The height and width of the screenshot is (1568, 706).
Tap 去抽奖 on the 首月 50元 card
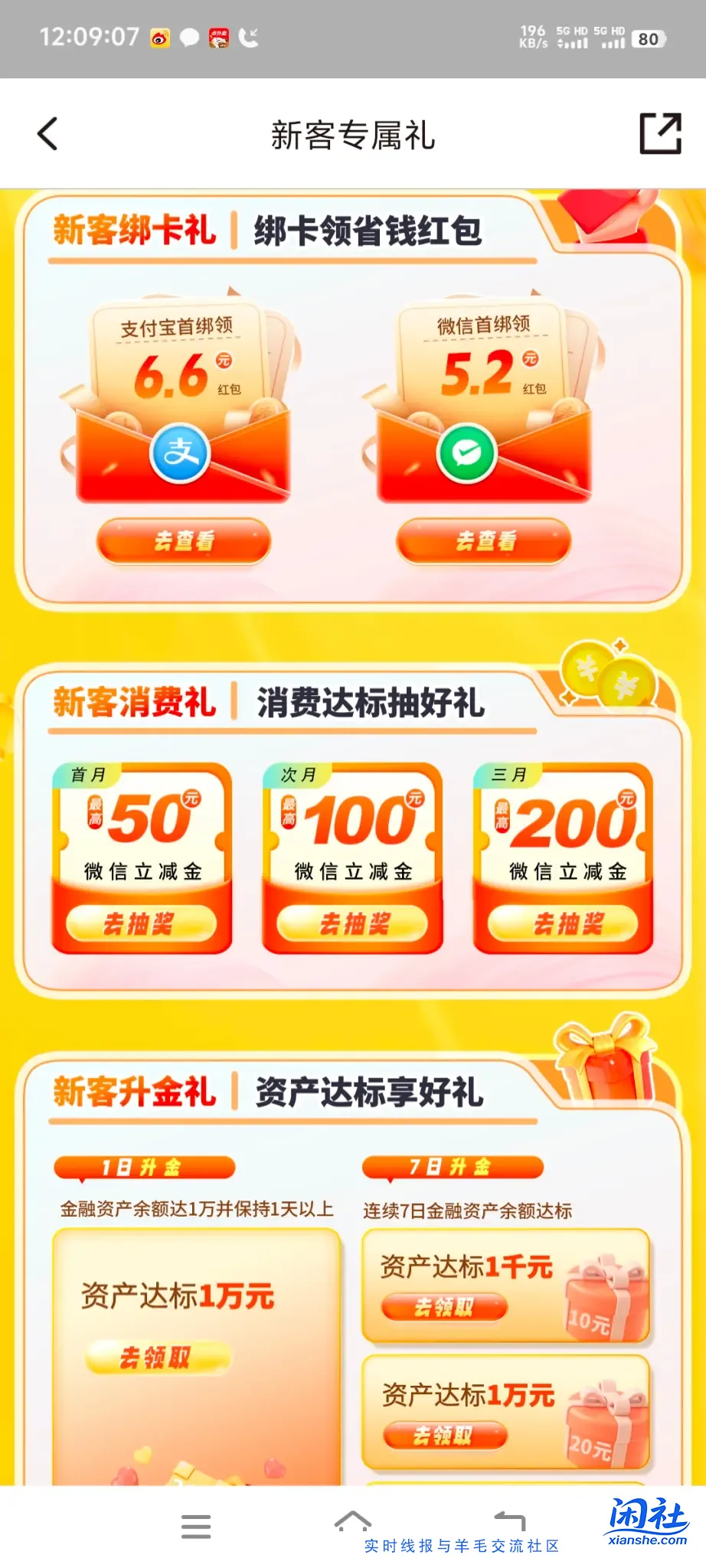141,924
